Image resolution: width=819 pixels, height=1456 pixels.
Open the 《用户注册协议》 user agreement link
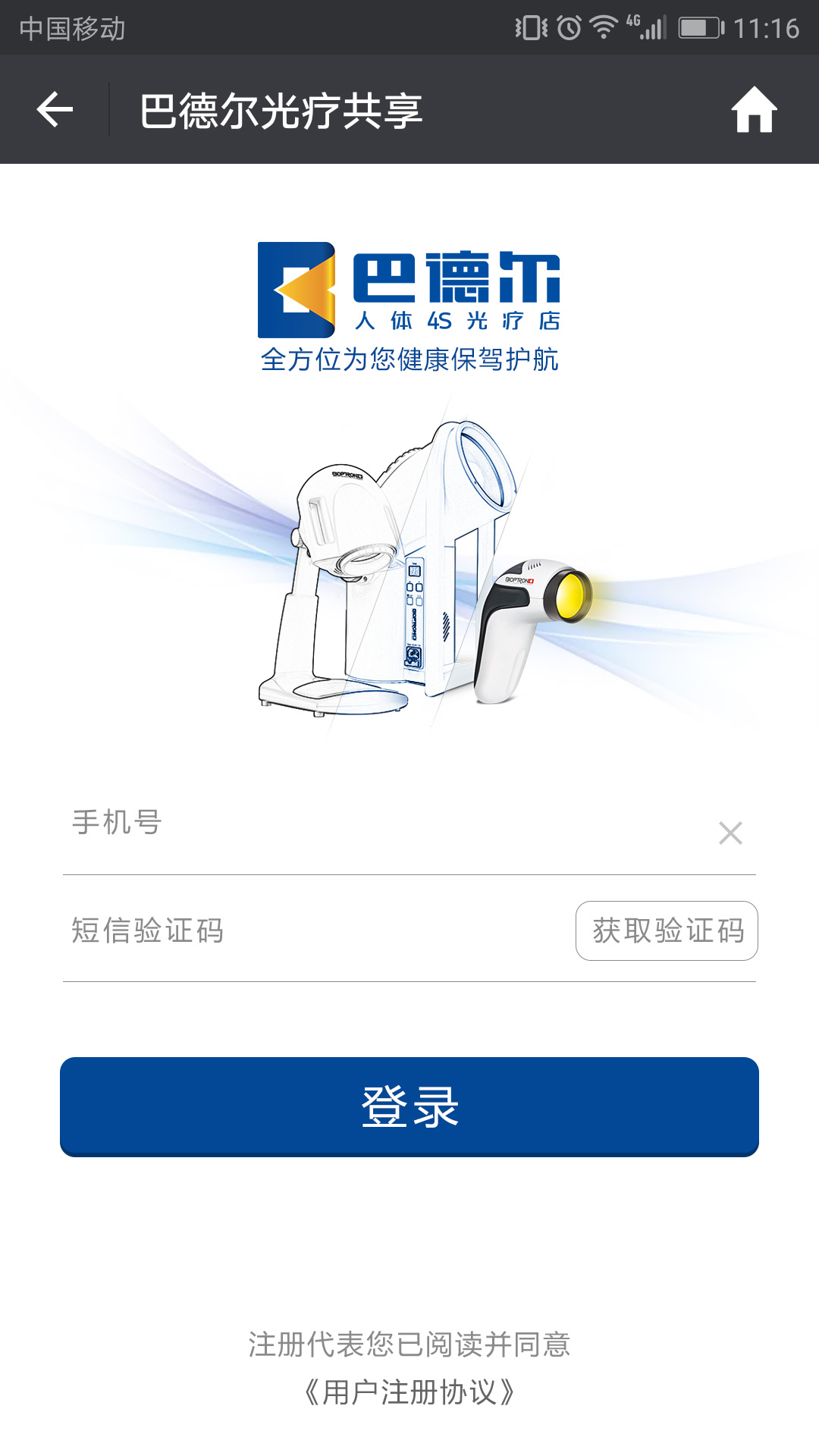(409, 1392)
